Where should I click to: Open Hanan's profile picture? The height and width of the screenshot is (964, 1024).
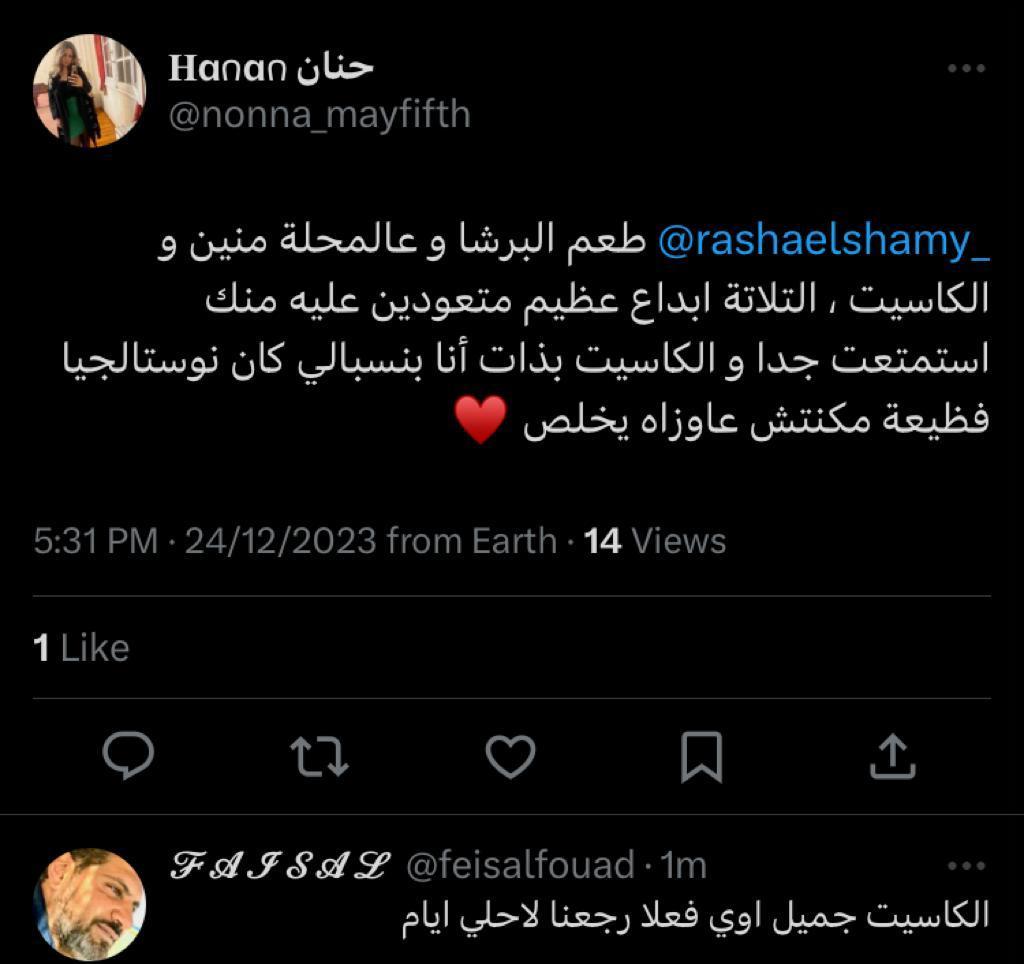[90, 91]
